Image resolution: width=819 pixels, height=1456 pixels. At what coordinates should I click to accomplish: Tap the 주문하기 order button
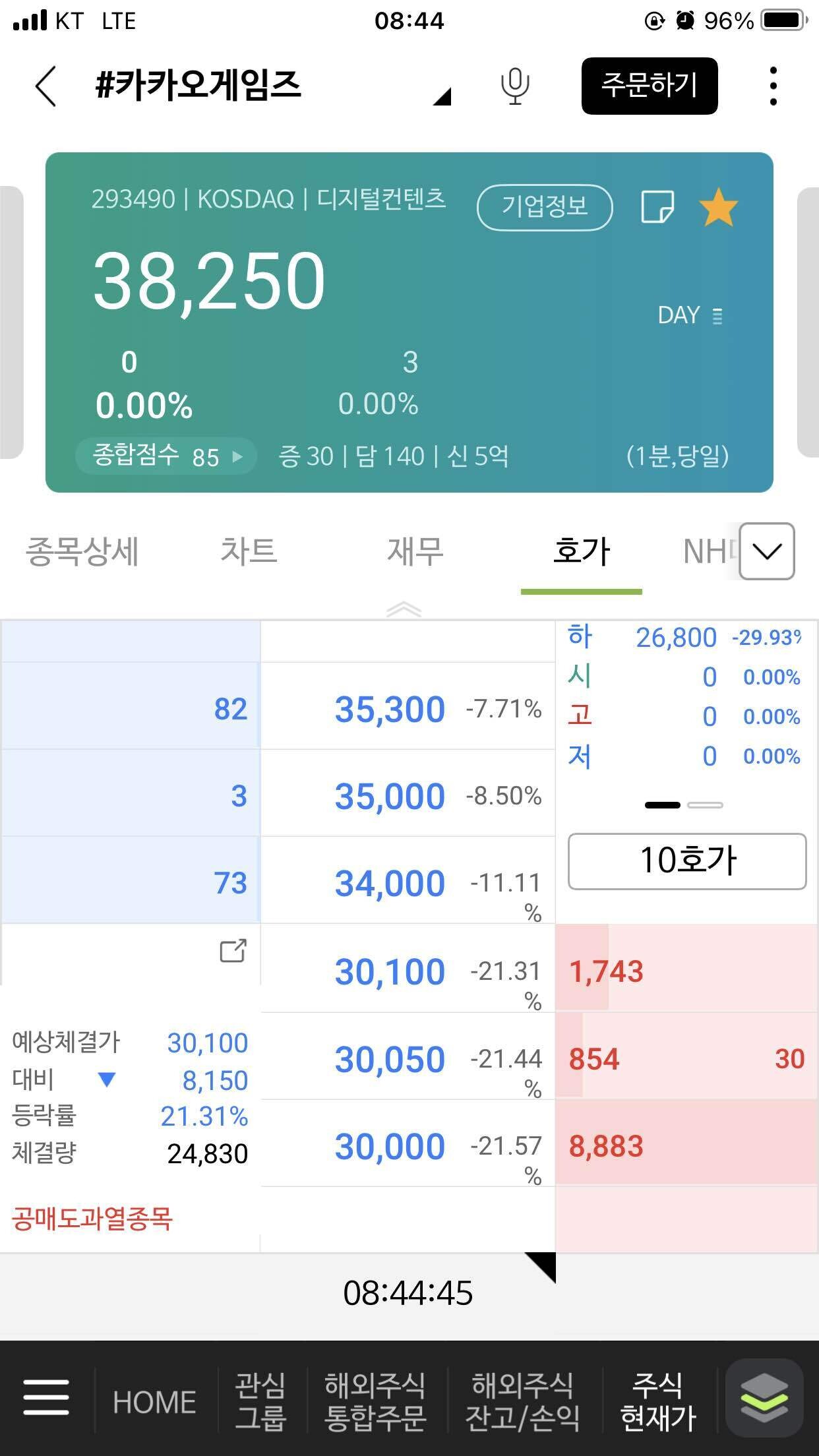tap(649, 86)
